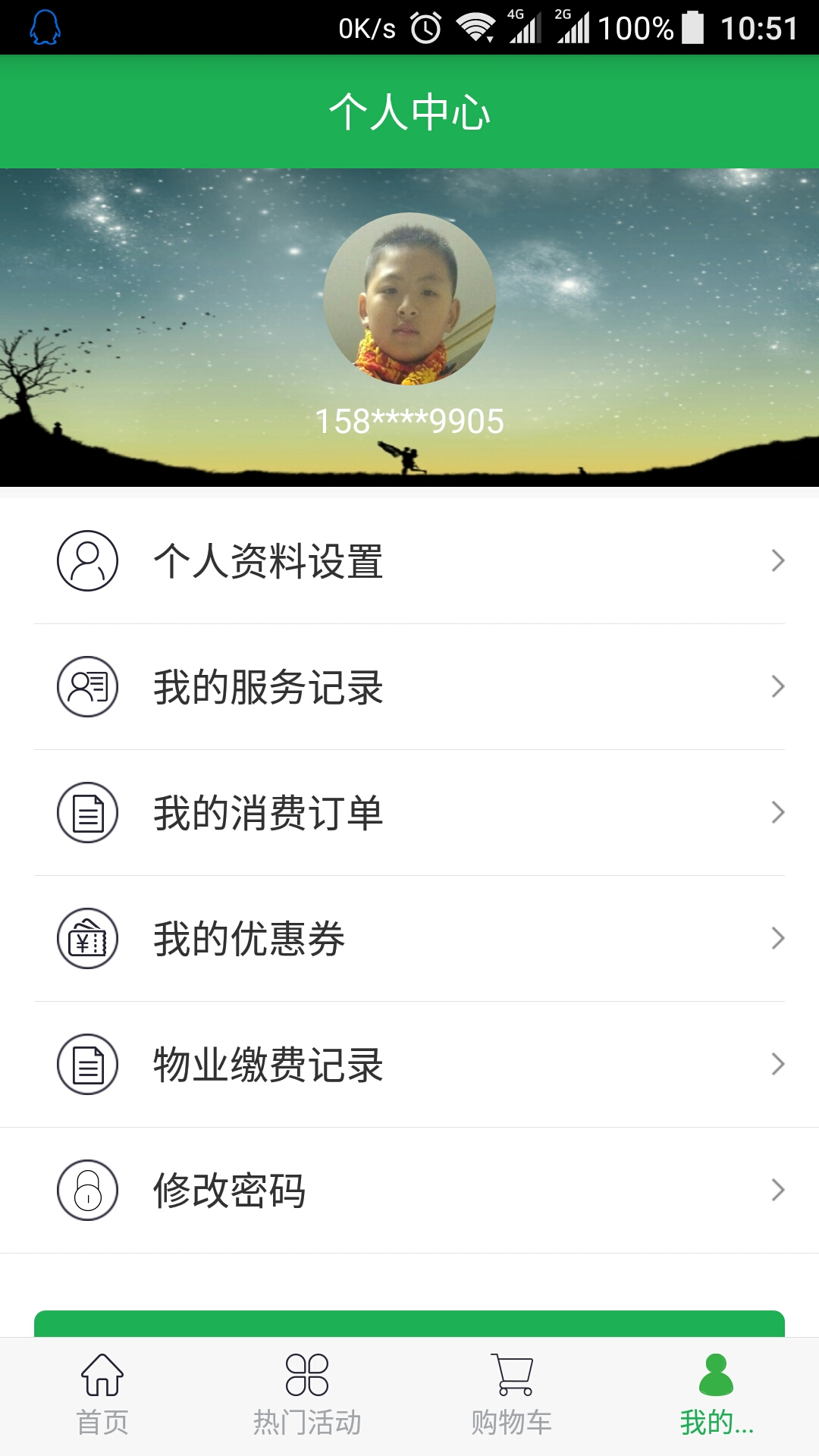Select the 我的 profile tab
The height and width of the screenshot is (1456, 819).
[717, 1395]
